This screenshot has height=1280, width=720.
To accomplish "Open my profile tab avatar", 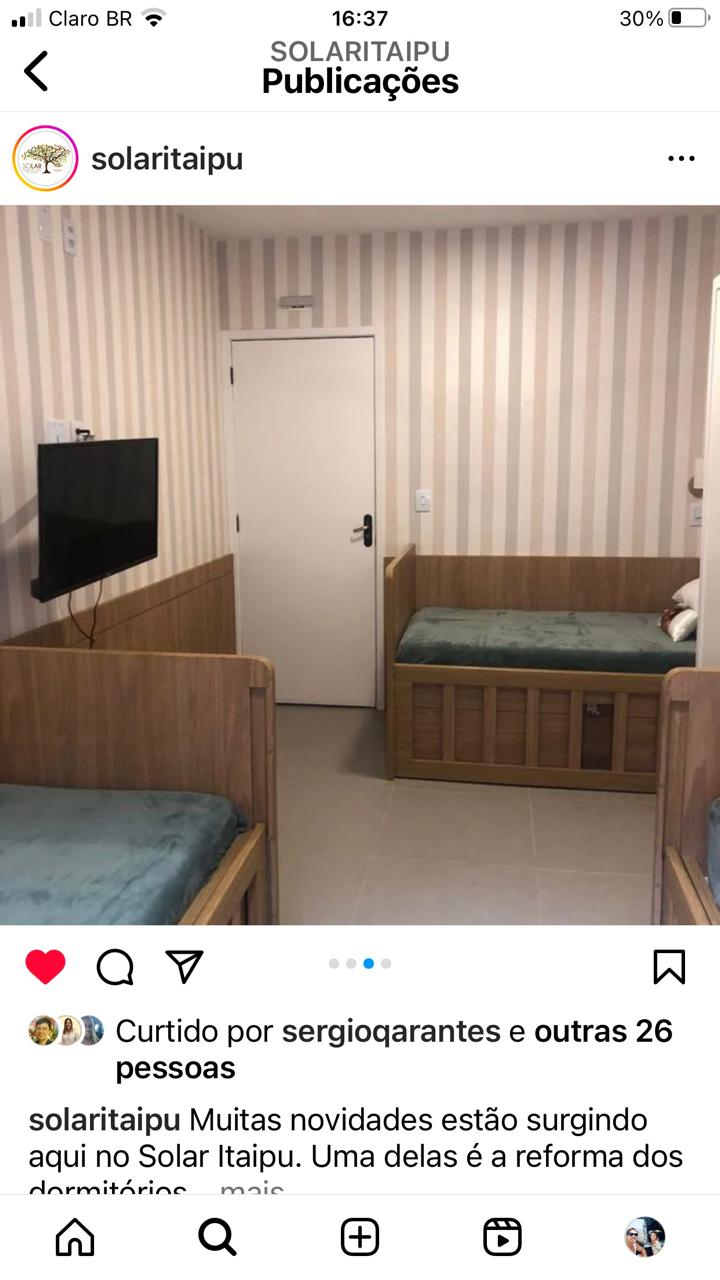I will 645,1237.
